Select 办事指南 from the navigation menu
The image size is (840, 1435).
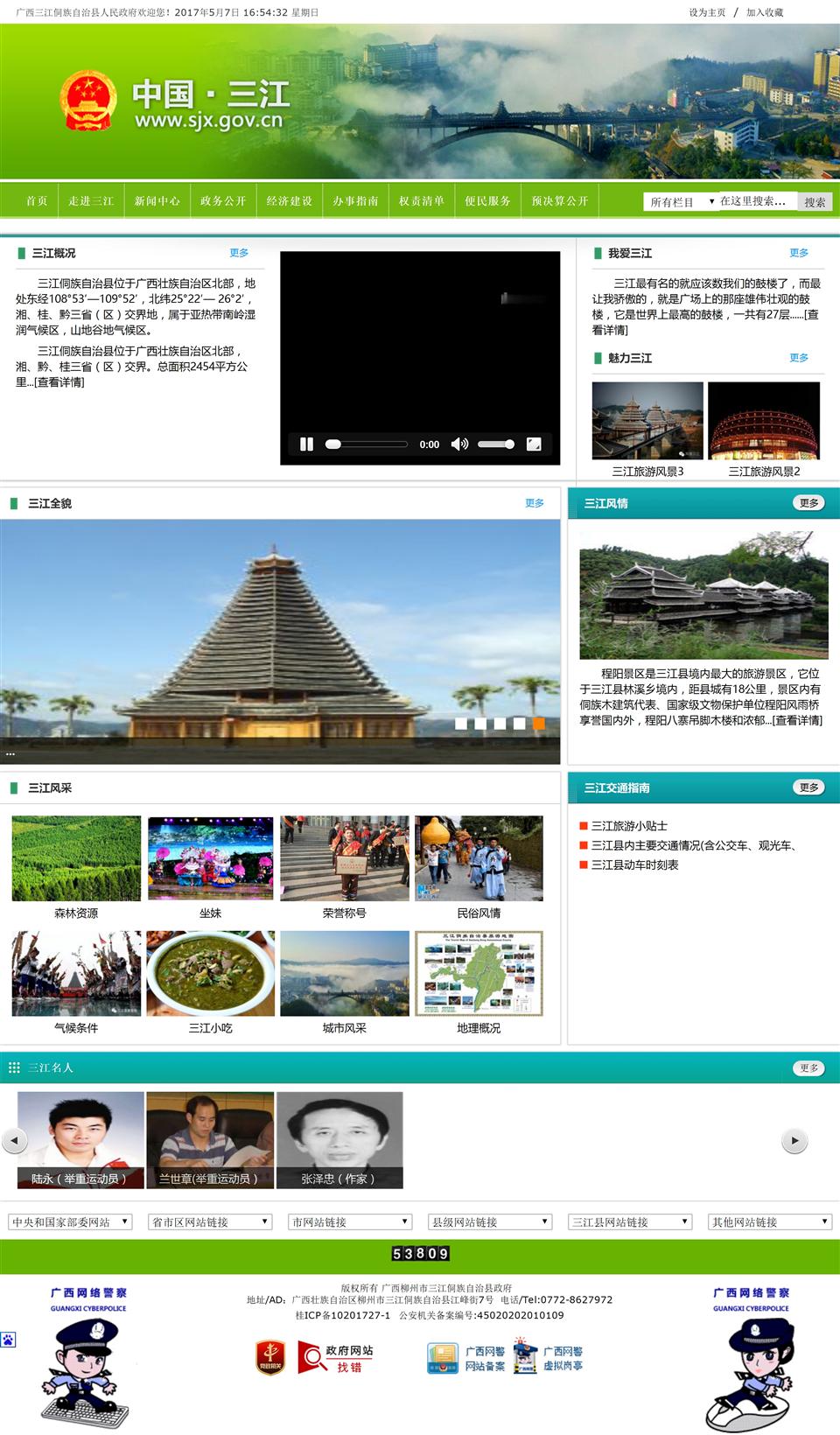355,201
